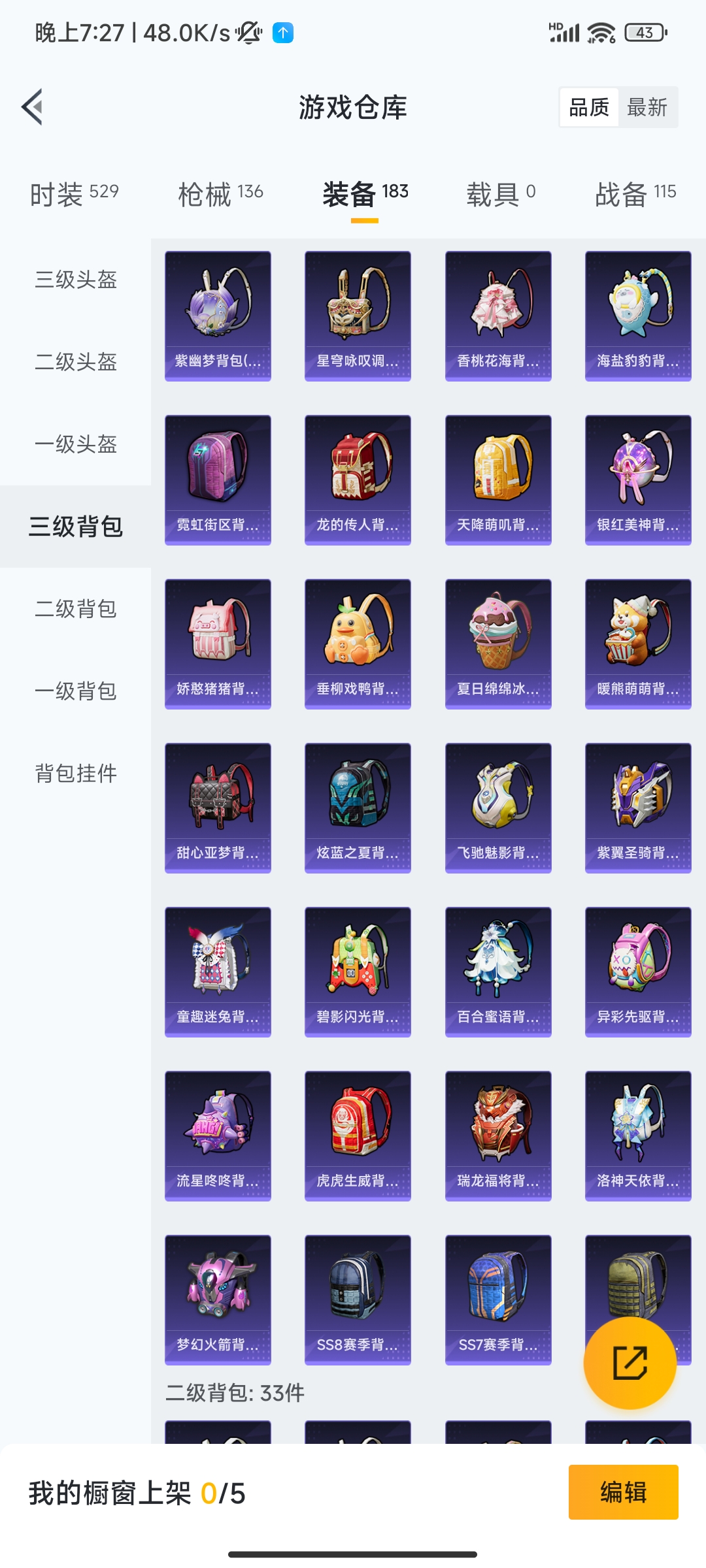Screen dimensions: 706x1568
Task: Switch to the 时装 tab
Action: 75,194
